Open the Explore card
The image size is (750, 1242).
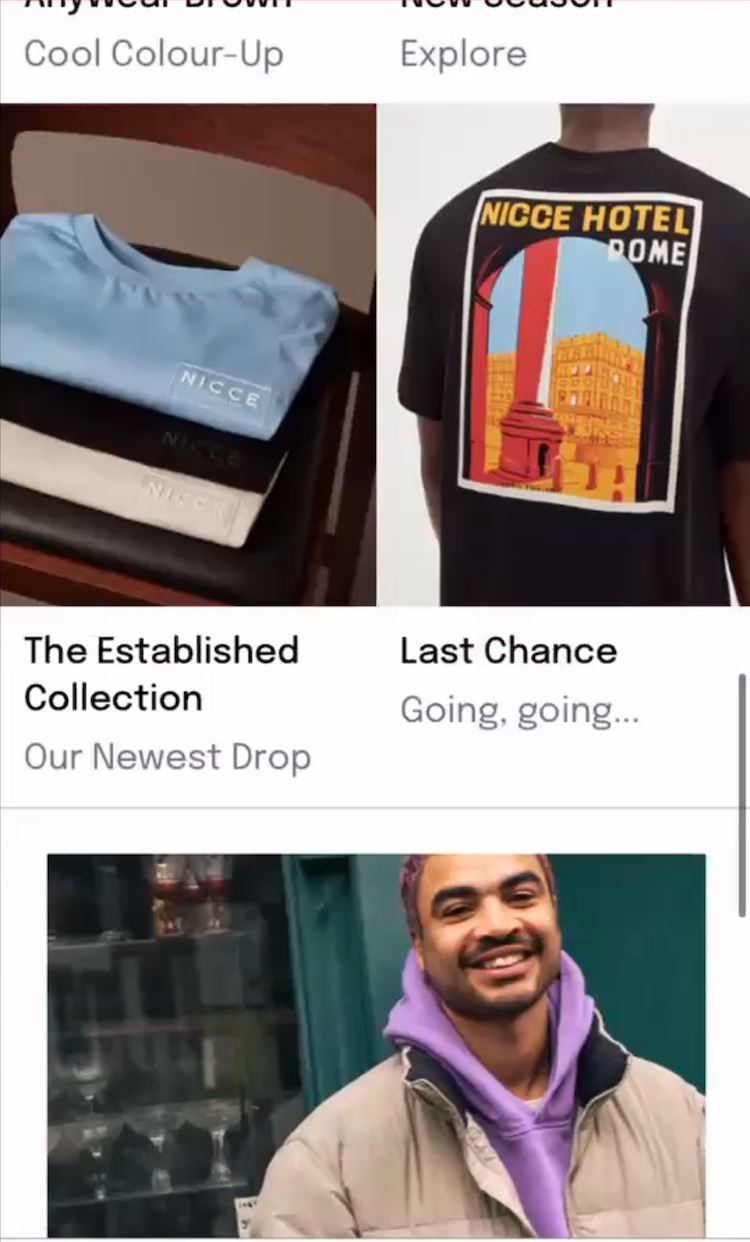pos(463,53)
